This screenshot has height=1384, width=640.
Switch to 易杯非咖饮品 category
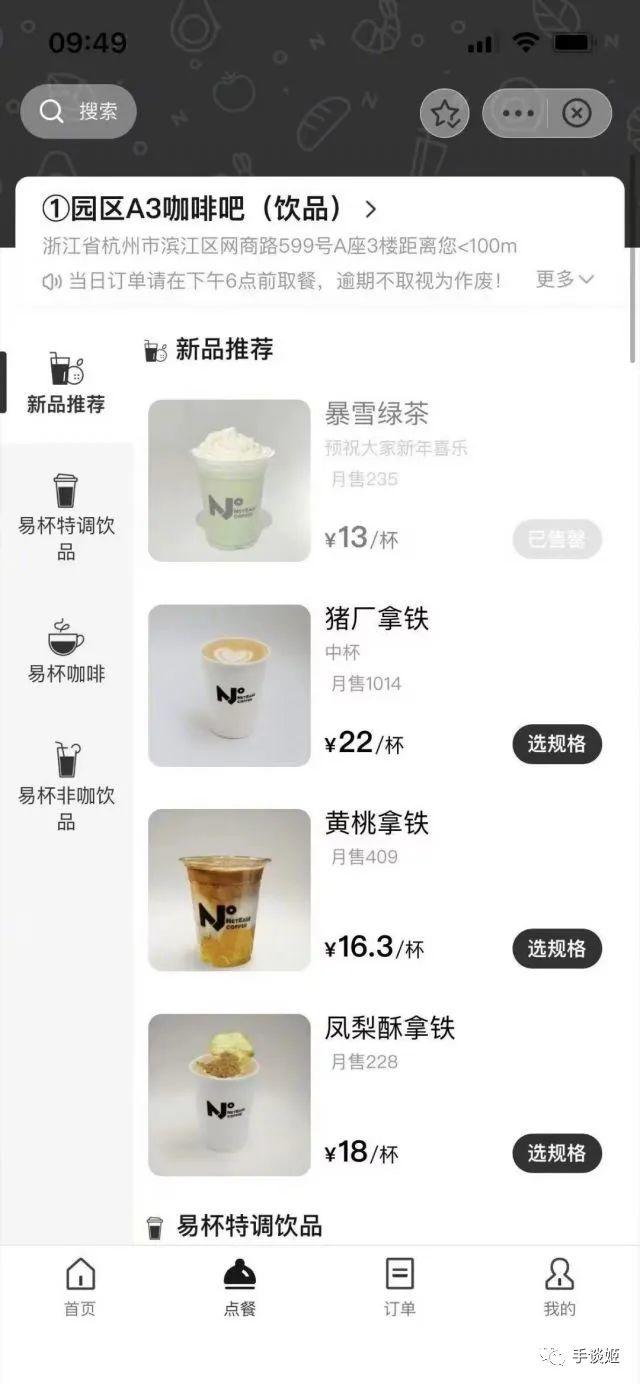point(66,786)
